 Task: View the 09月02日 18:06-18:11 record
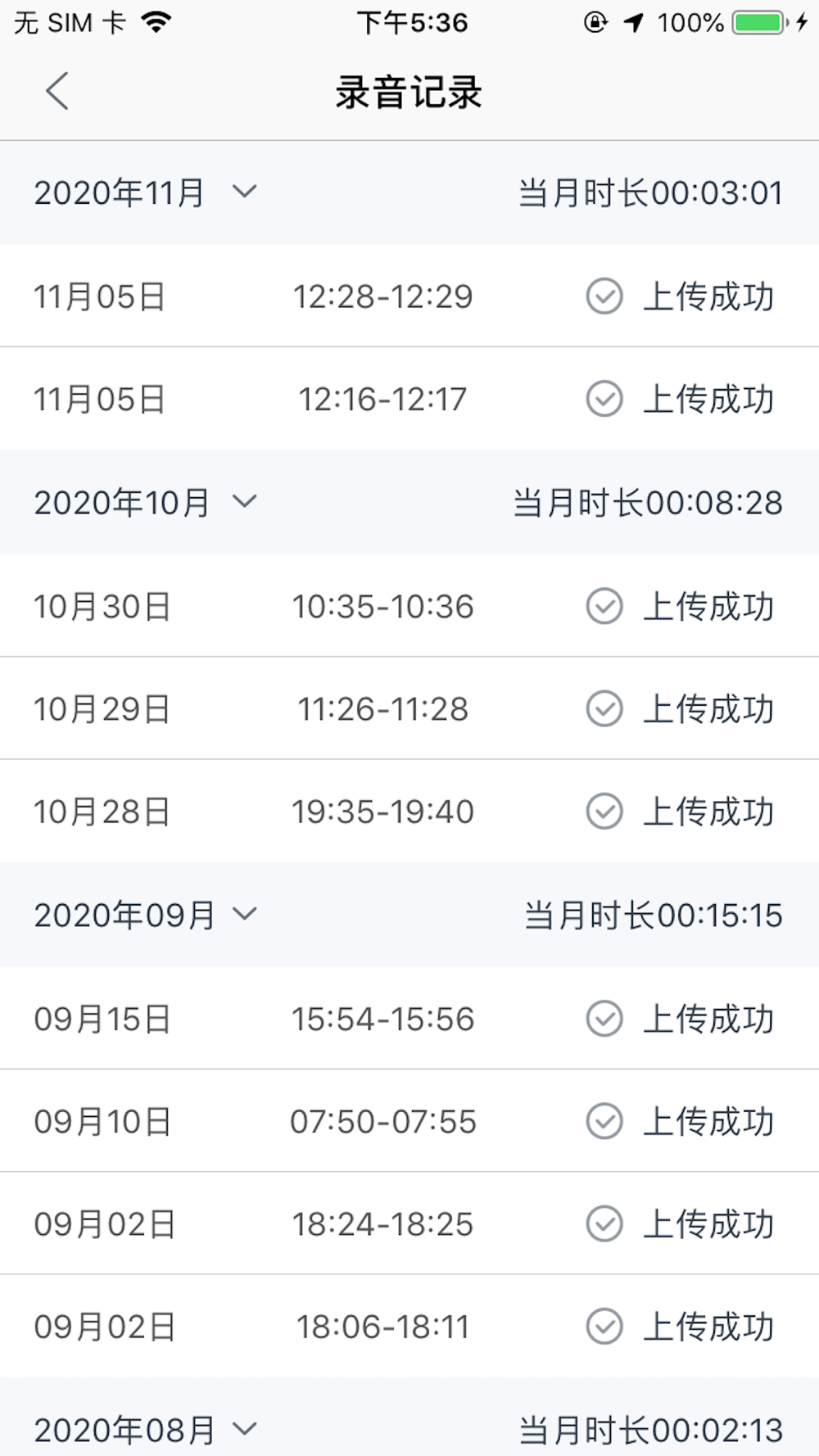tap(409, 1327)
